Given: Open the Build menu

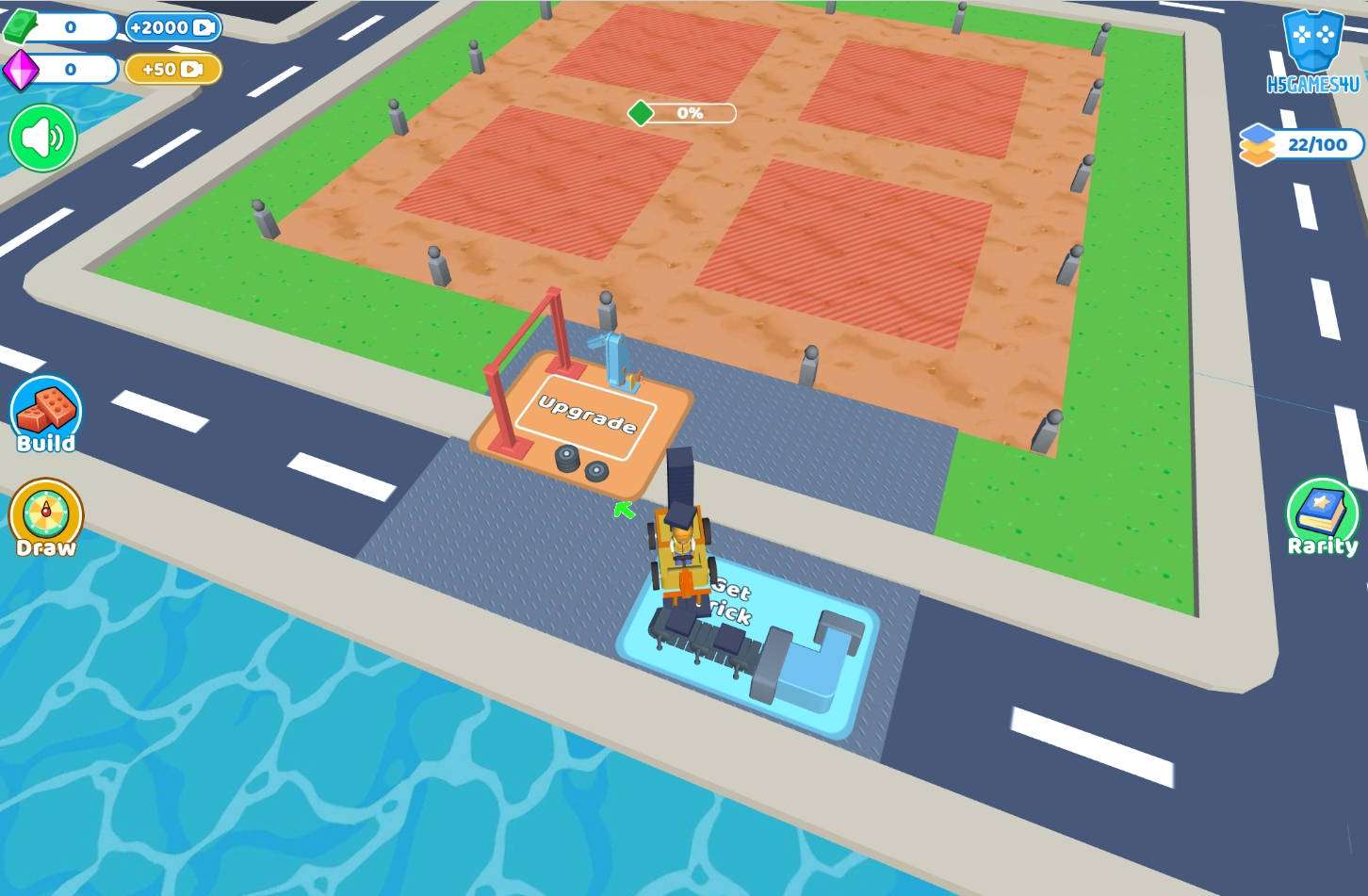Looking at the screenshot, I should click(x=46, y=415).
